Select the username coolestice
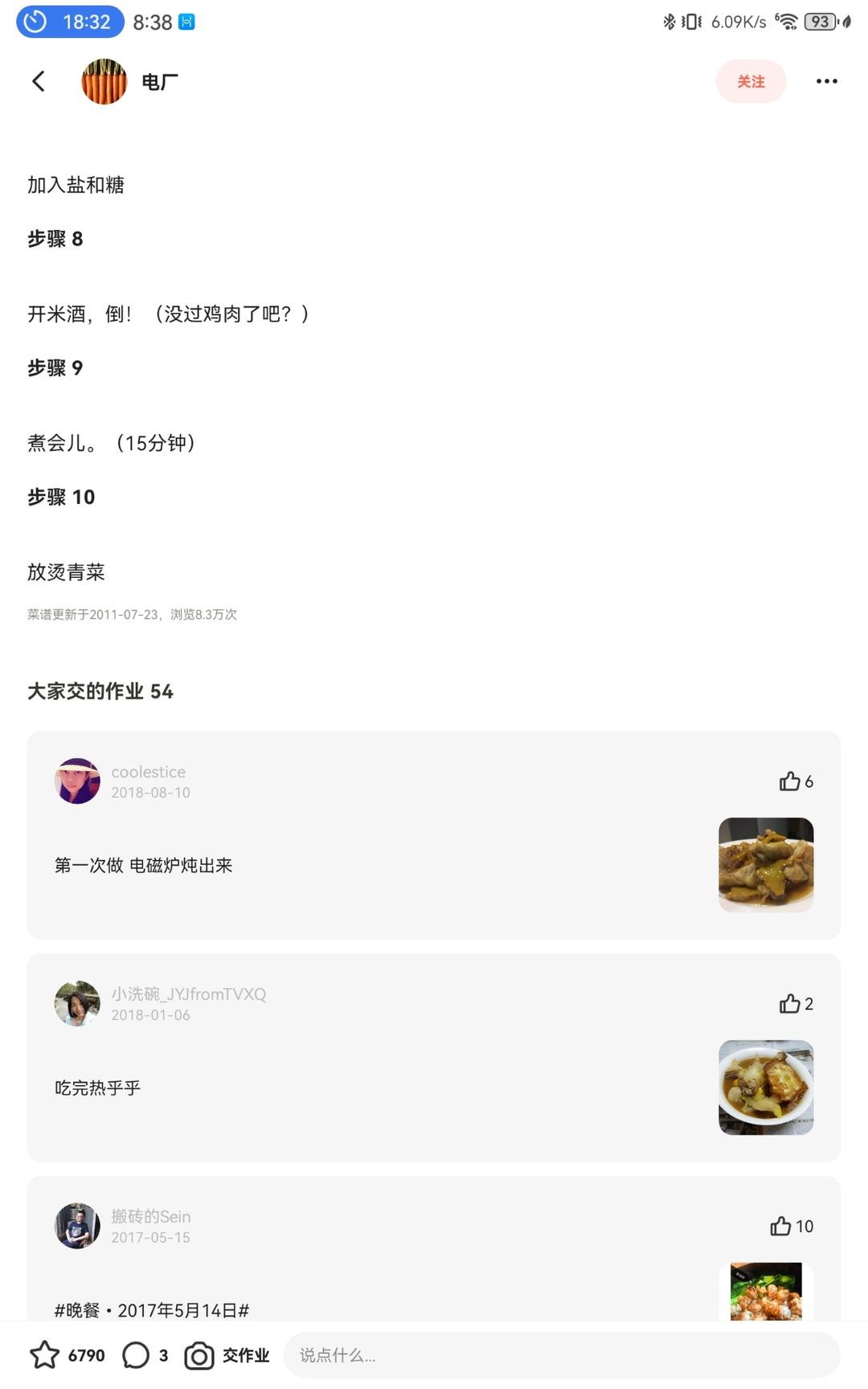The width and height of the screenshot is (868, 1389). click(x=148, y=771)
